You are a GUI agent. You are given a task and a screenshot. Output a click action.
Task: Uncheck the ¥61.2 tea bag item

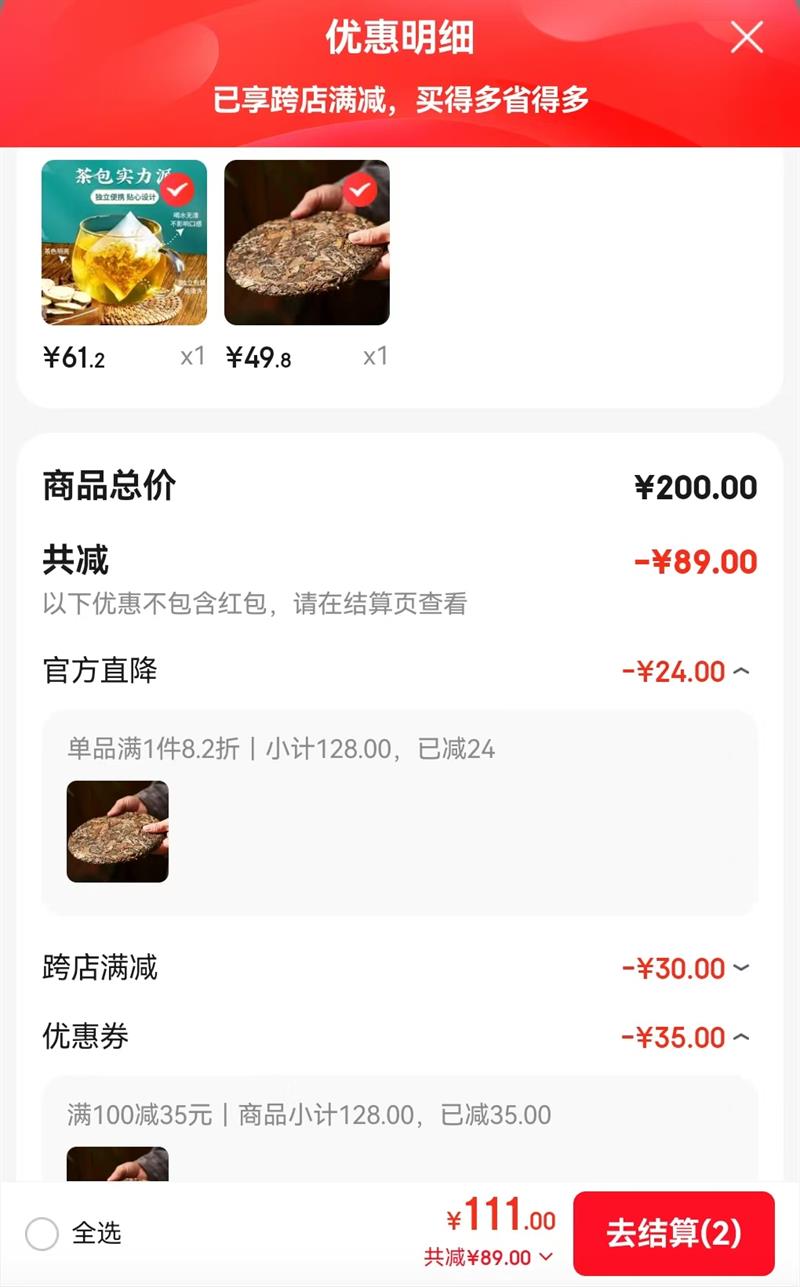point(177,189)
